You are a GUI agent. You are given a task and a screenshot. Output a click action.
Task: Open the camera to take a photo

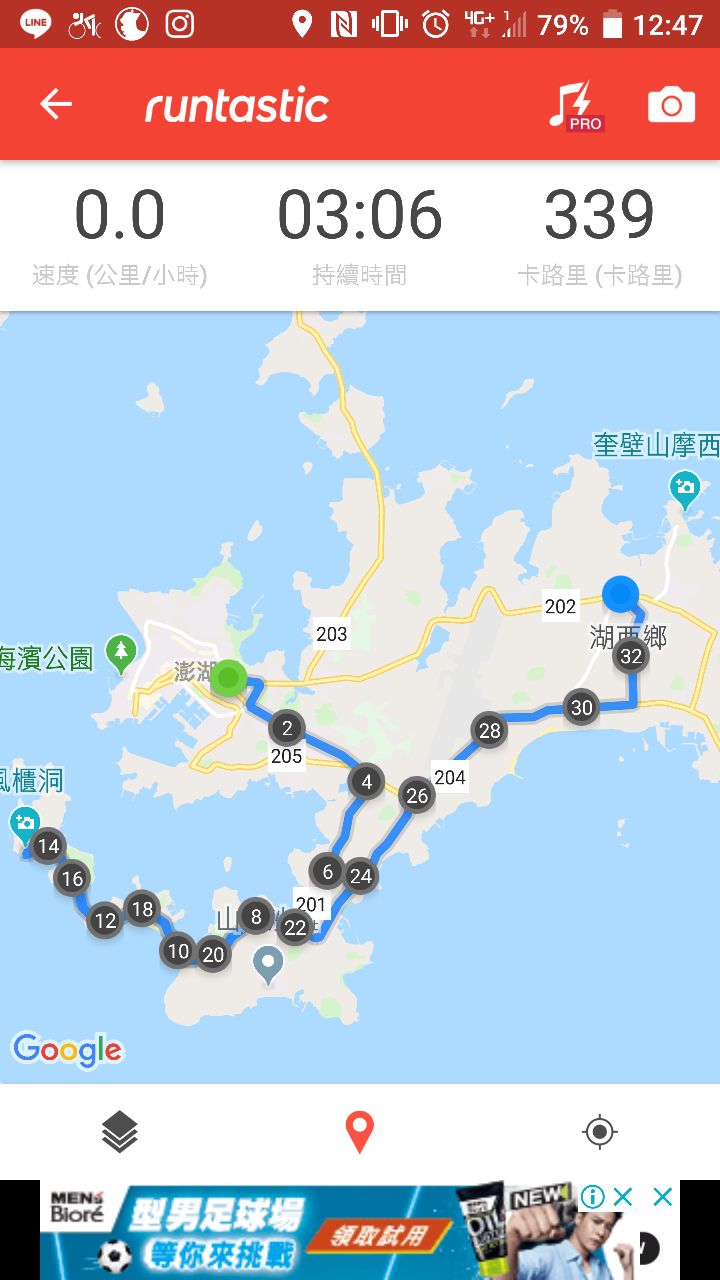(671, 105)
